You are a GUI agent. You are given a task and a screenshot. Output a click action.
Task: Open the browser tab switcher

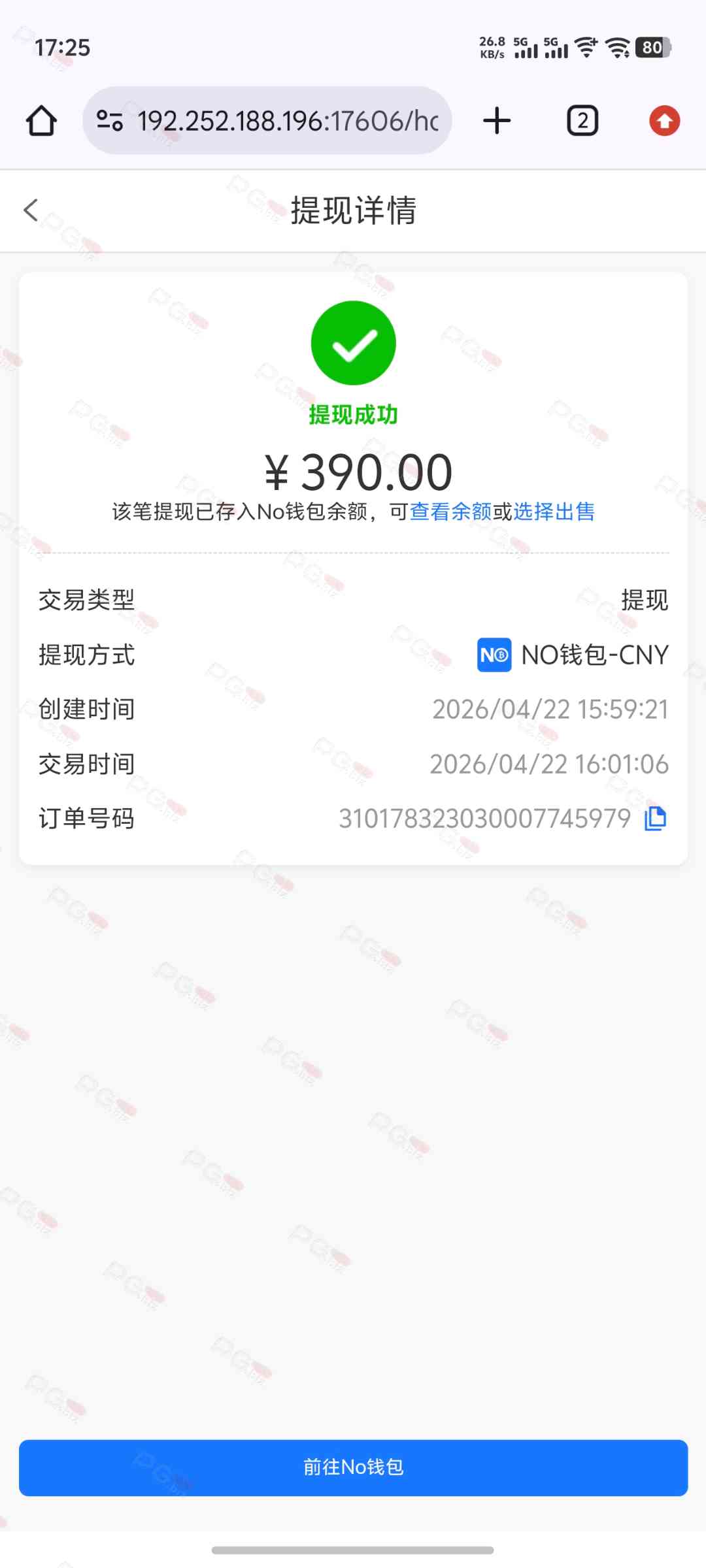click(x=582, y=121)
